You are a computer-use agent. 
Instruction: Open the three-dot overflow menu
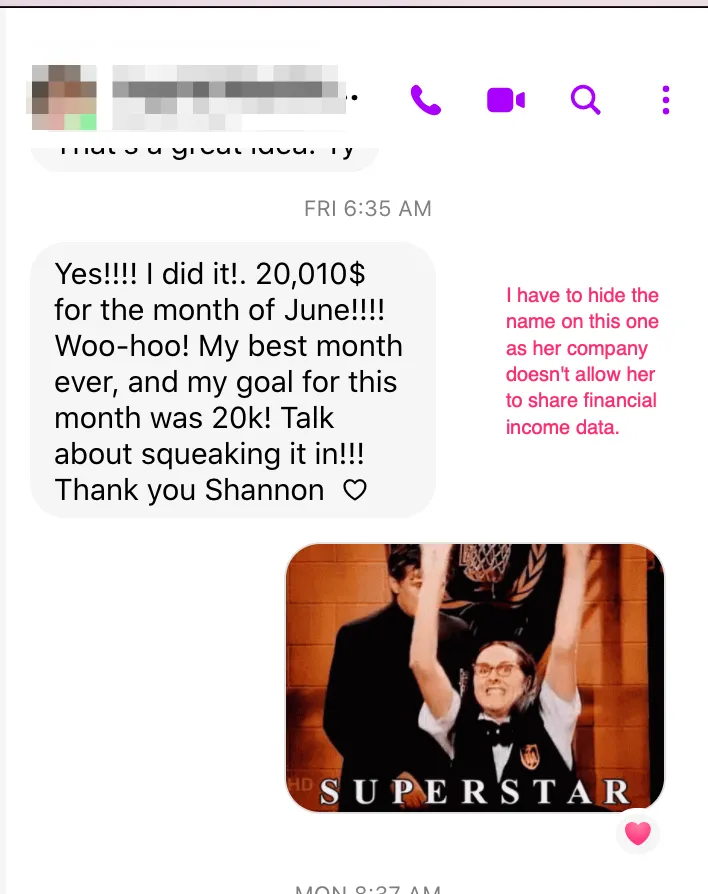(666, 99)
